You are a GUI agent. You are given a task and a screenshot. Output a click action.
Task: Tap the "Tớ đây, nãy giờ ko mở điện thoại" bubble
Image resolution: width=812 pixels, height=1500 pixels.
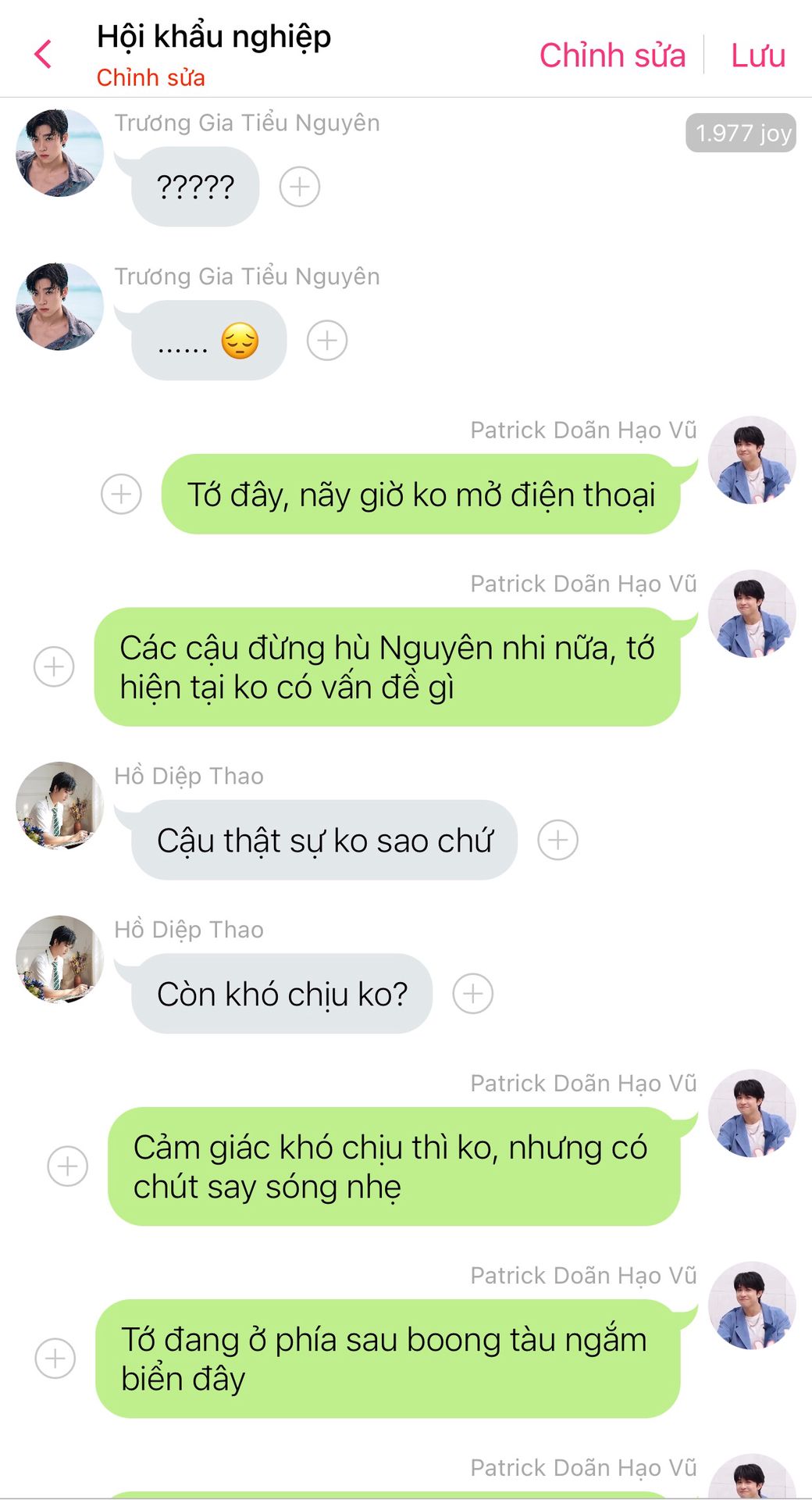click(421, 494)
